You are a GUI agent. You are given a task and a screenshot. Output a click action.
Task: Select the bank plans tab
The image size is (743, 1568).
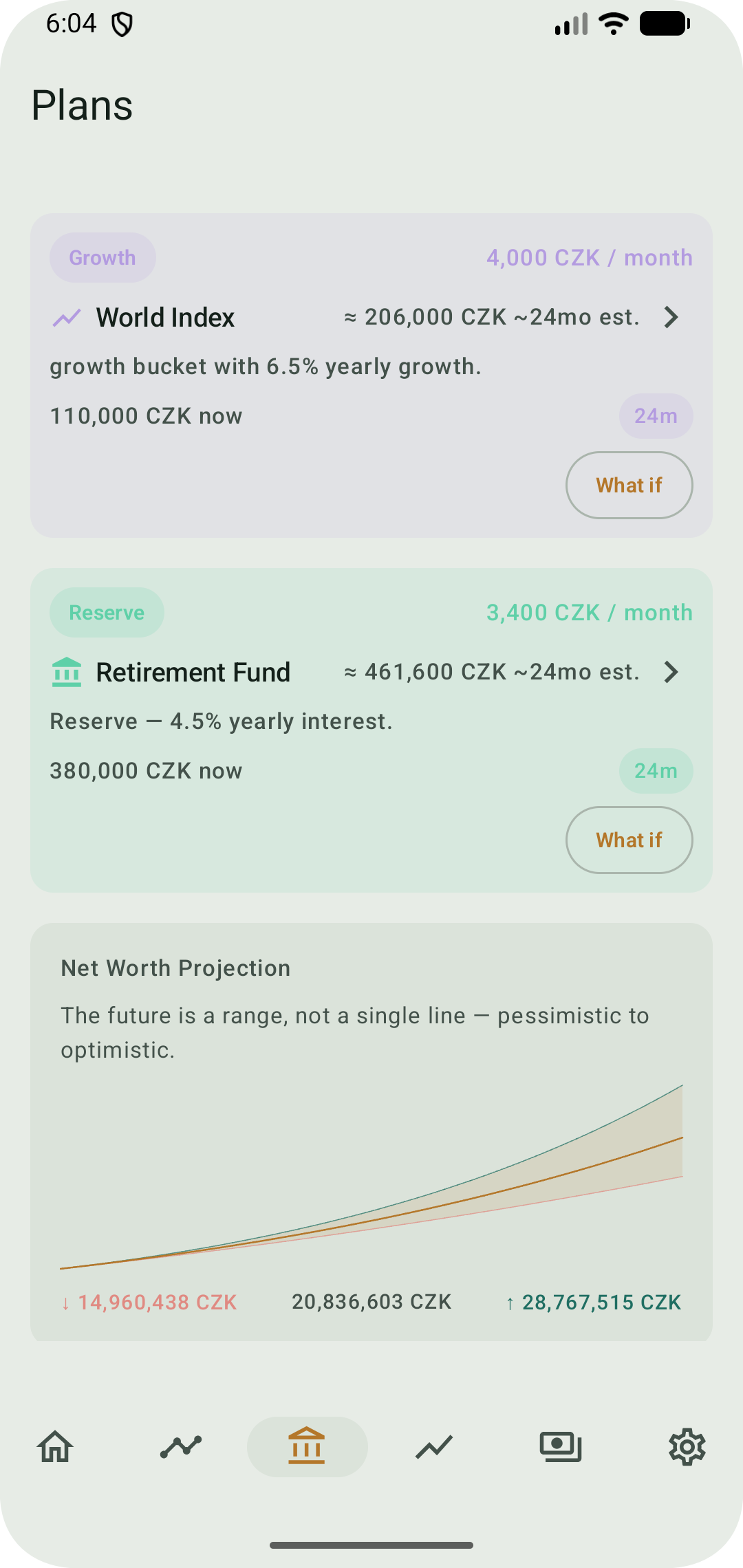(x=307, y=1446)
